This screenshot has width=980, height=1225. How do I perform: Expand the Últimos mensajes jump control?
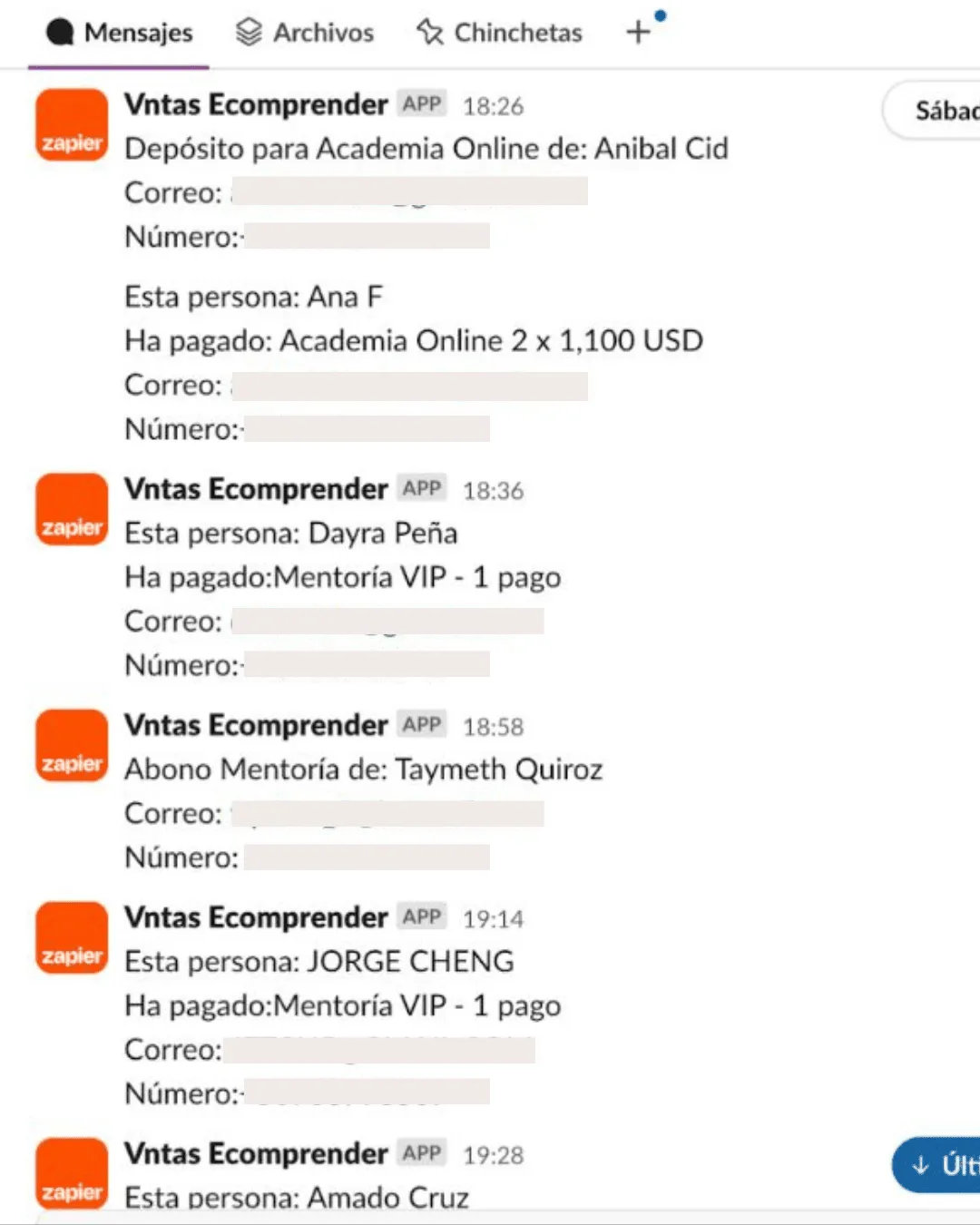tap(944, 1165)
